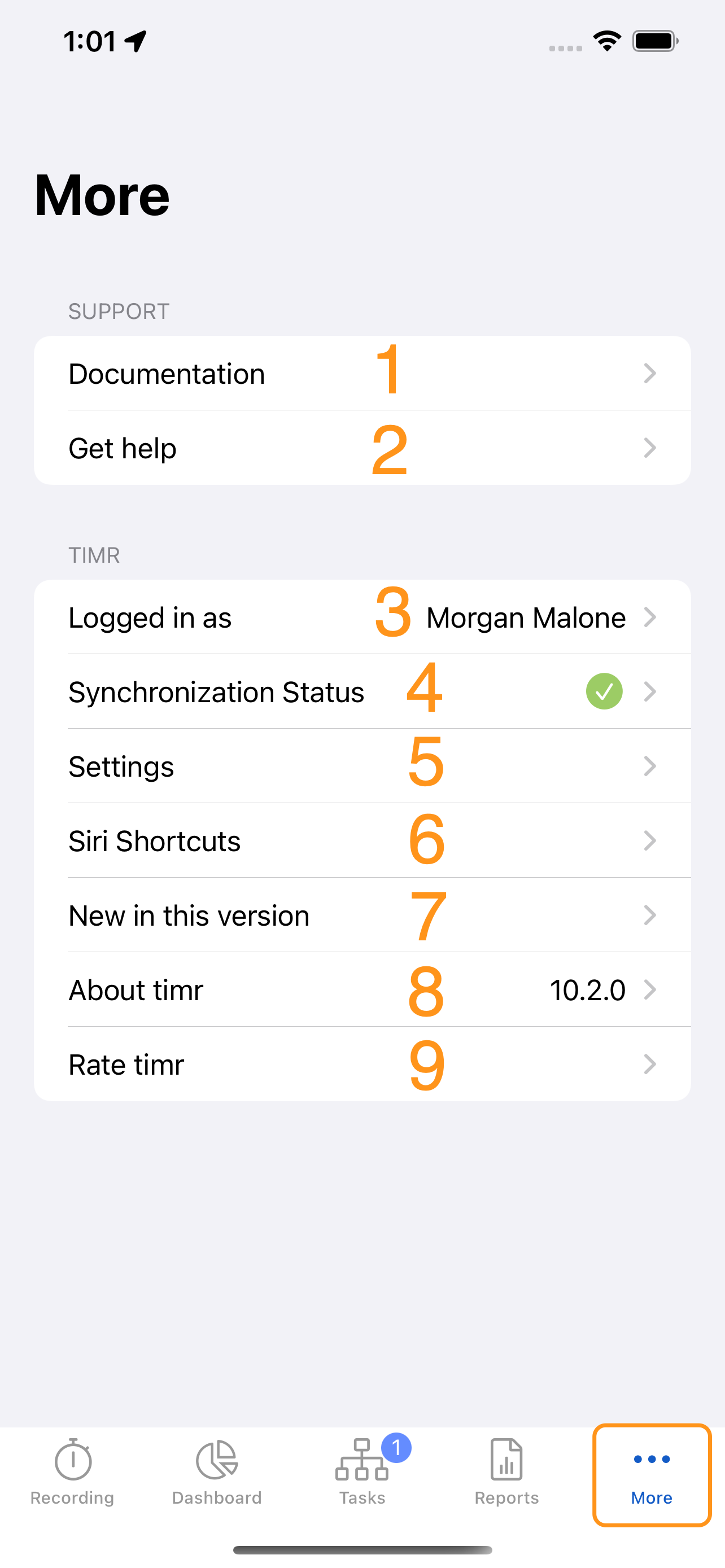Open About timr
Viewport: 725px width, 1568px height.
(362, 990)
